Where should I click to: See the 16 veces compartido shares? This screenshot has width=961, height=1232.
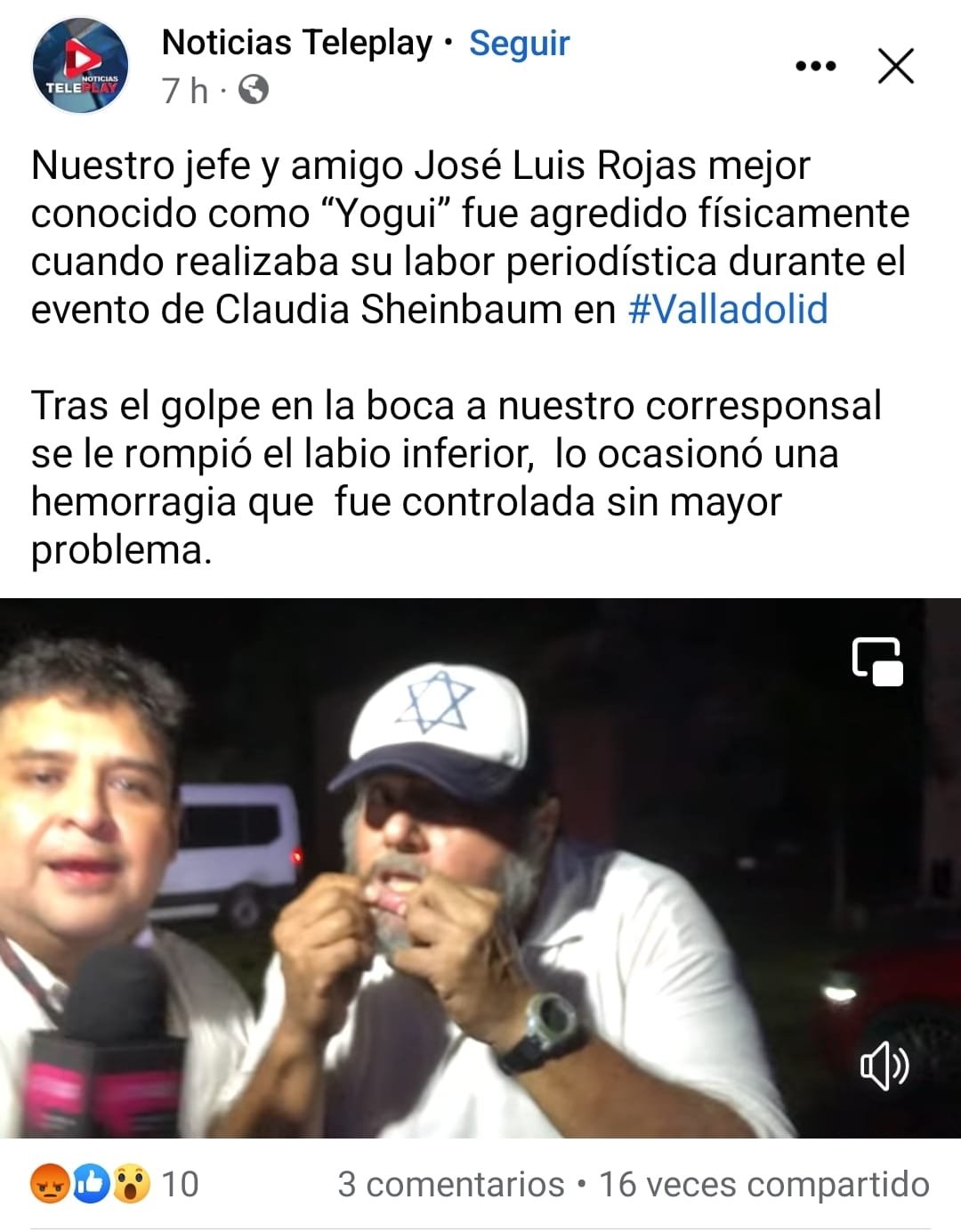[x=763, y=1184]
